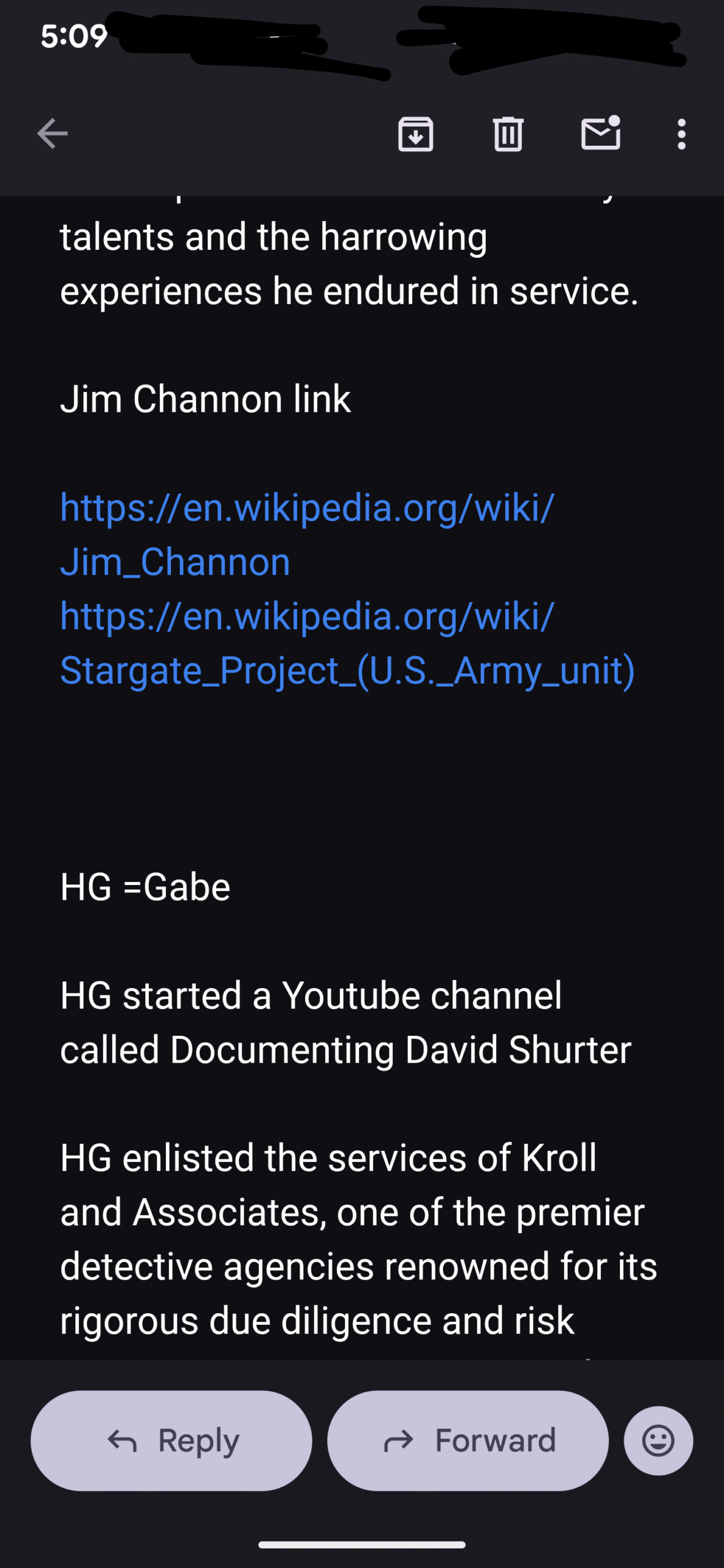Open the overflow menu

(681, 134)
